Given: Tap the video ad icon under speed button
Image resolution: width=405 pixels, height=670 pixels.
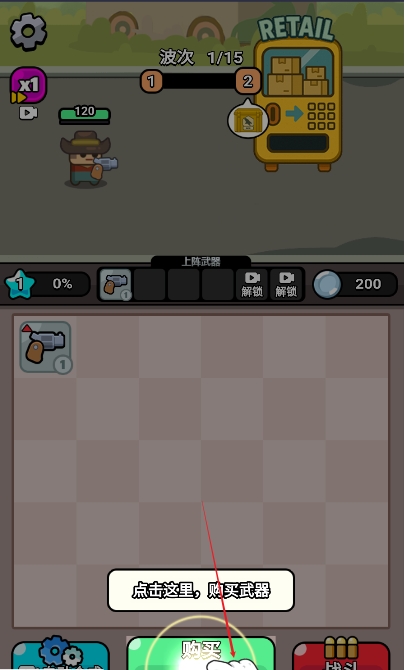Looking at the screenshot, I should click(28, 113).
